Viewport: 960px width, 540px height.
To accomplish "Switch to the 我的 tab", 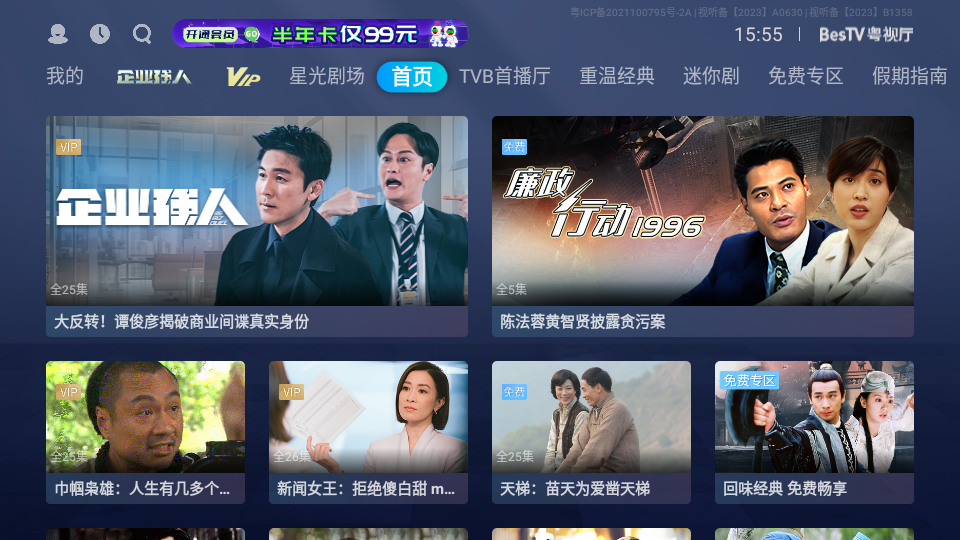I will (x=65, y=76).
